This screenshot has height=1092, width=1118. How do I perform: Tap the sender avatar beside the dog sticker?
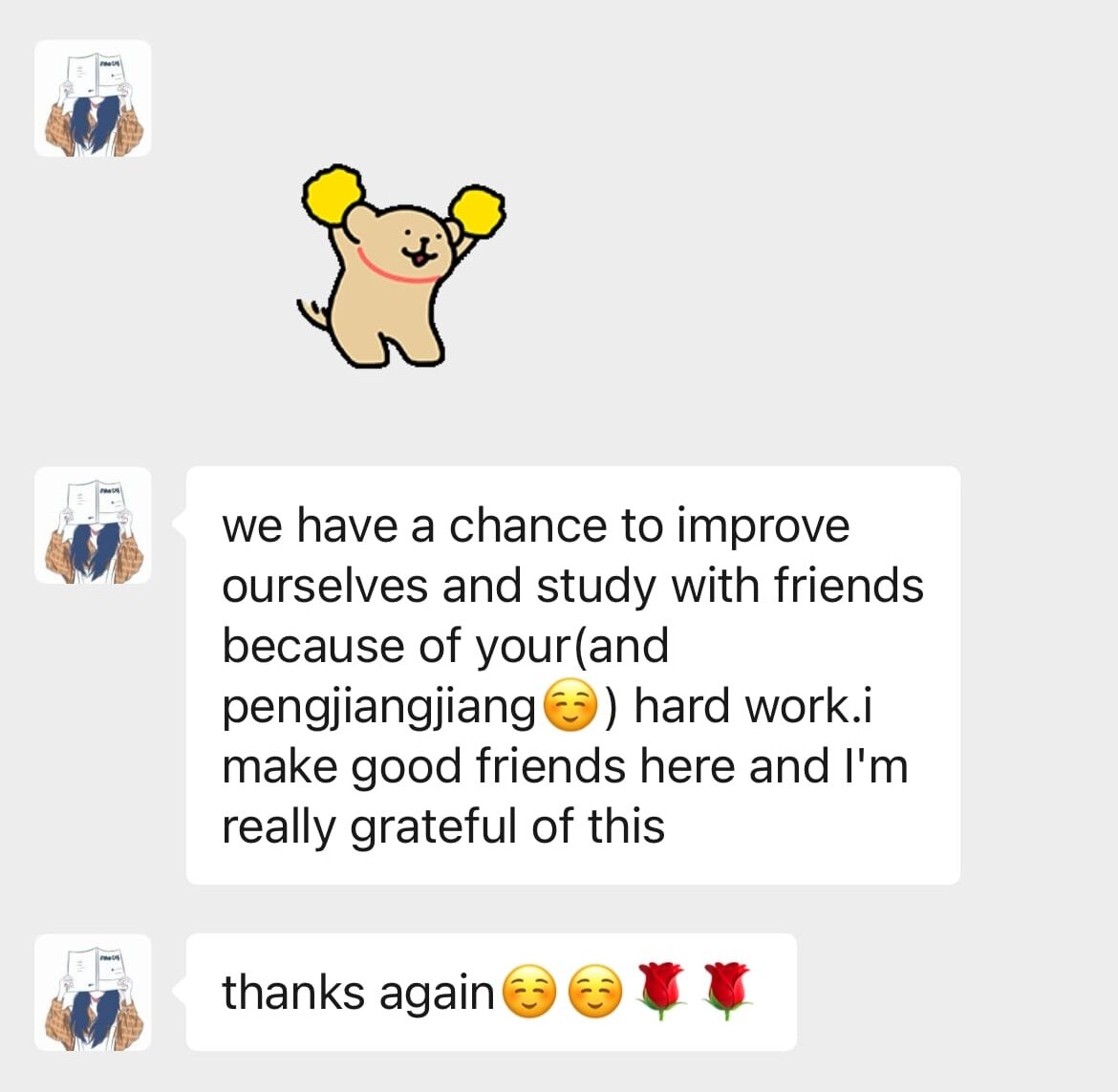click(x=93, y=98)
